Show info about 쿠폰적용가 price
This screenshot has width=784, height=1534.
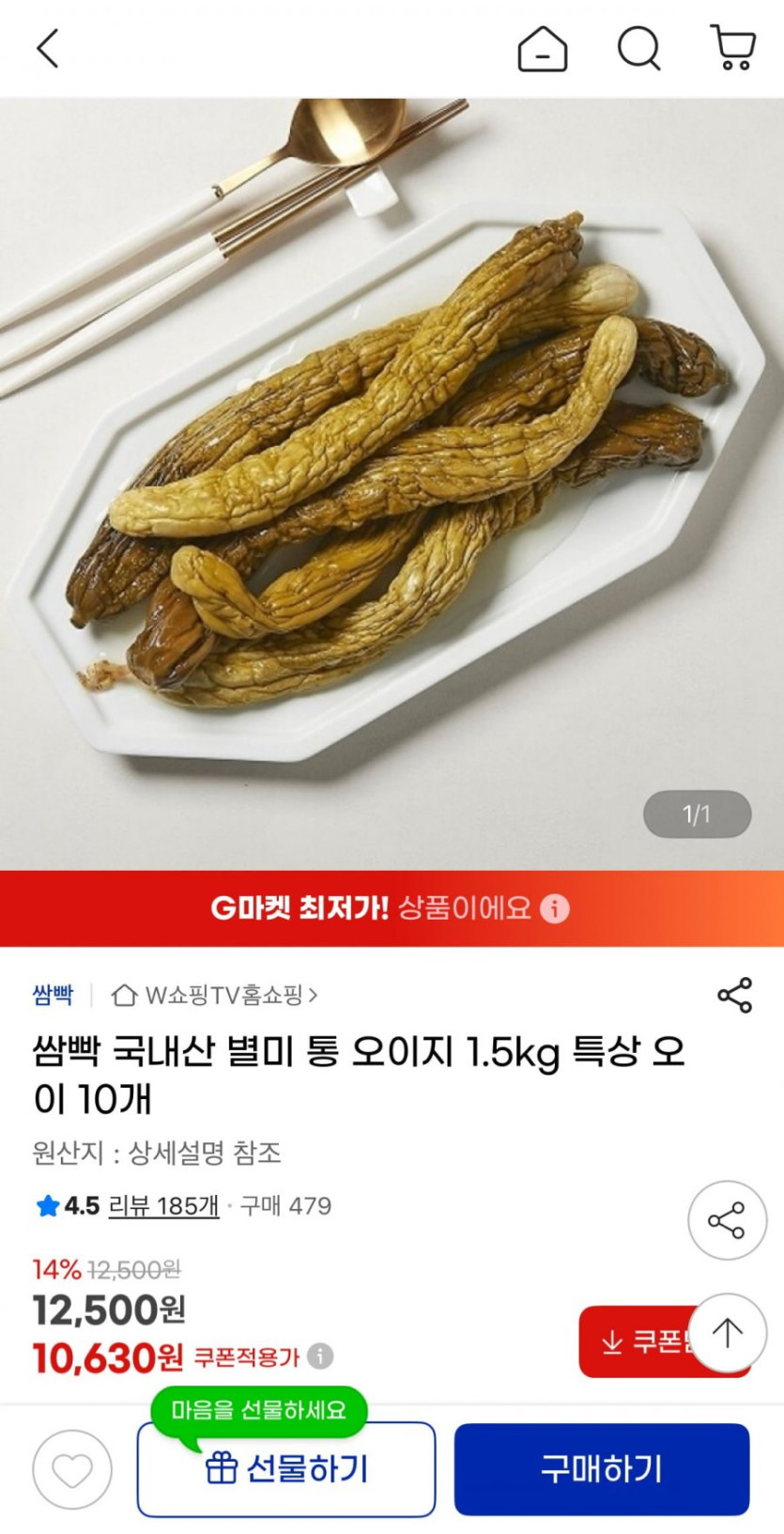pyautogui.click(x=320, y=1356)
